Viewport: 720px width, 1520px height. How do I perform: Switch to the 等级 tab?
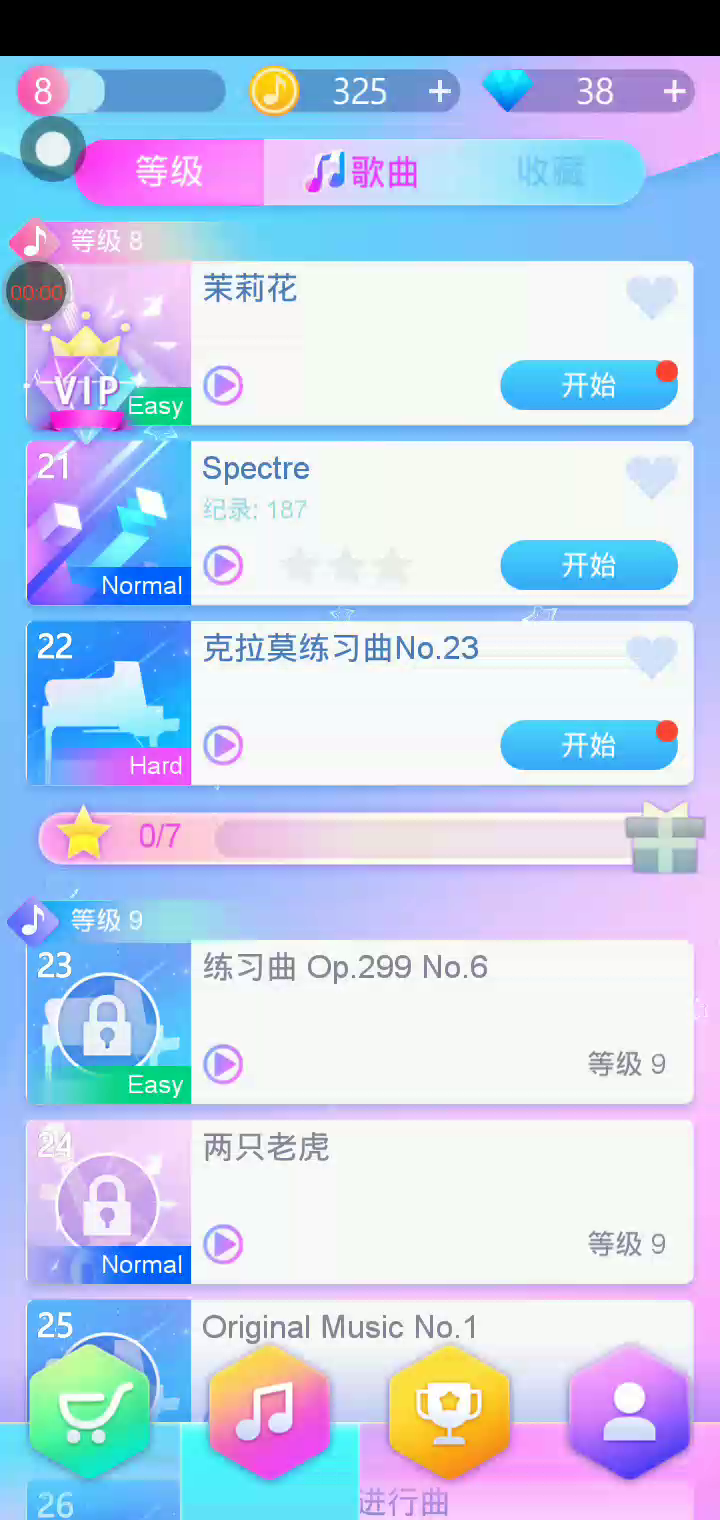[169, 172]
